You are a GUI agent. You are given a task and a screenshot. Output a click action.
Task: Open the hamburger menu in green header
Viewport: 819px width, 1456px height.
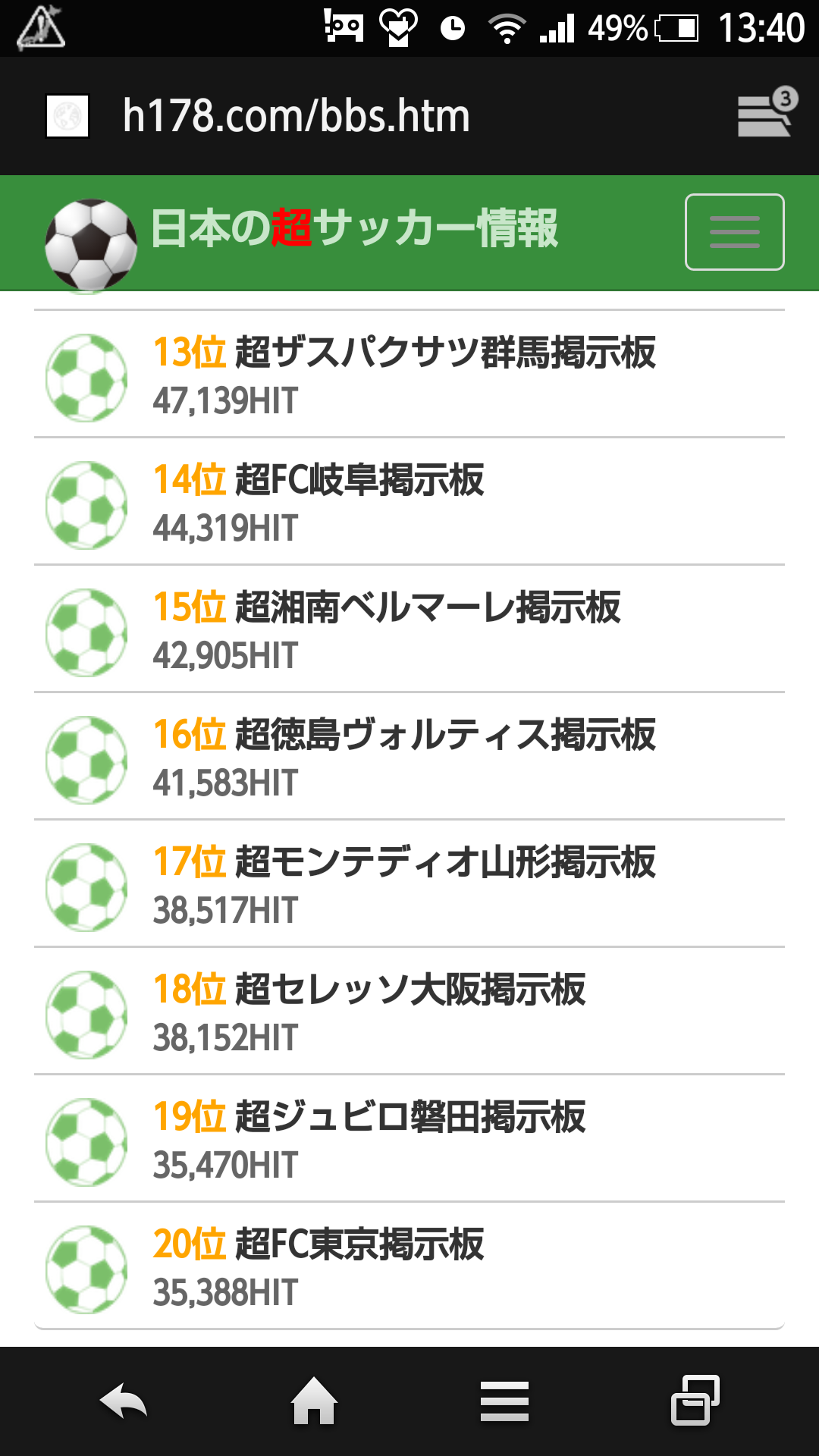point(734,232)
